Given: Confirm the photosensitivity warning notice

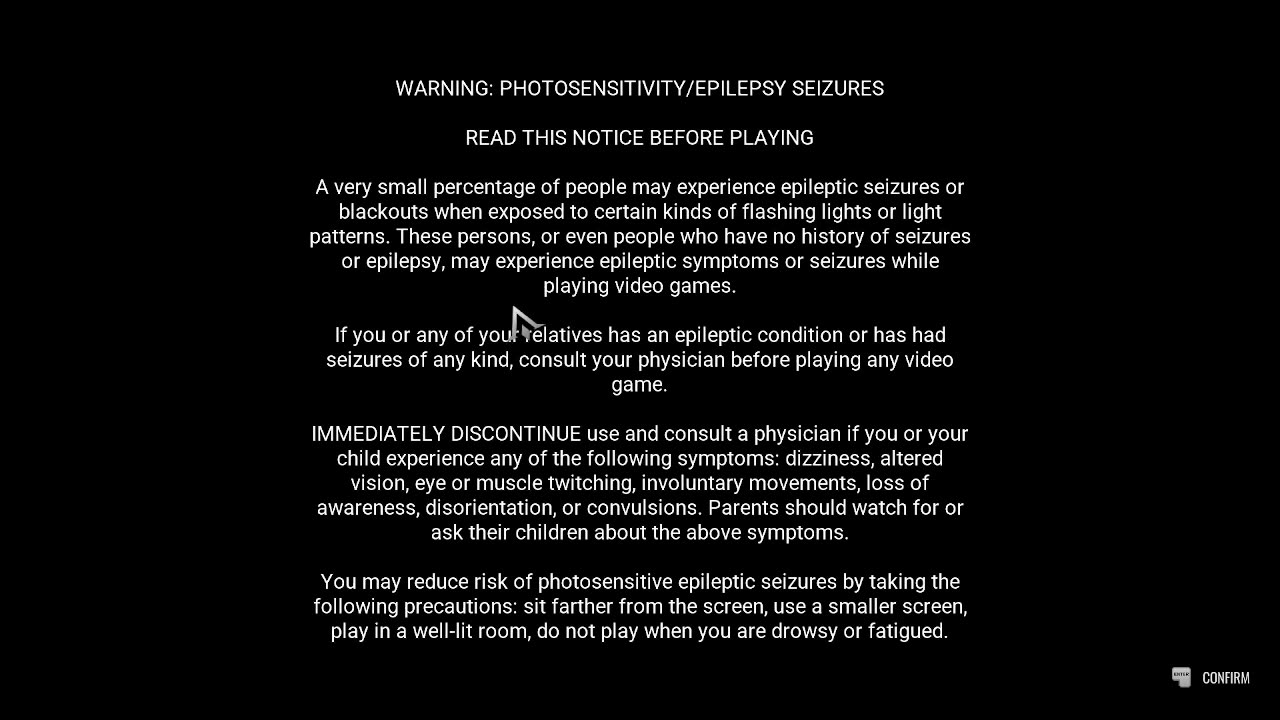Looking at the screenshot, I should (x=1212, y=678).
